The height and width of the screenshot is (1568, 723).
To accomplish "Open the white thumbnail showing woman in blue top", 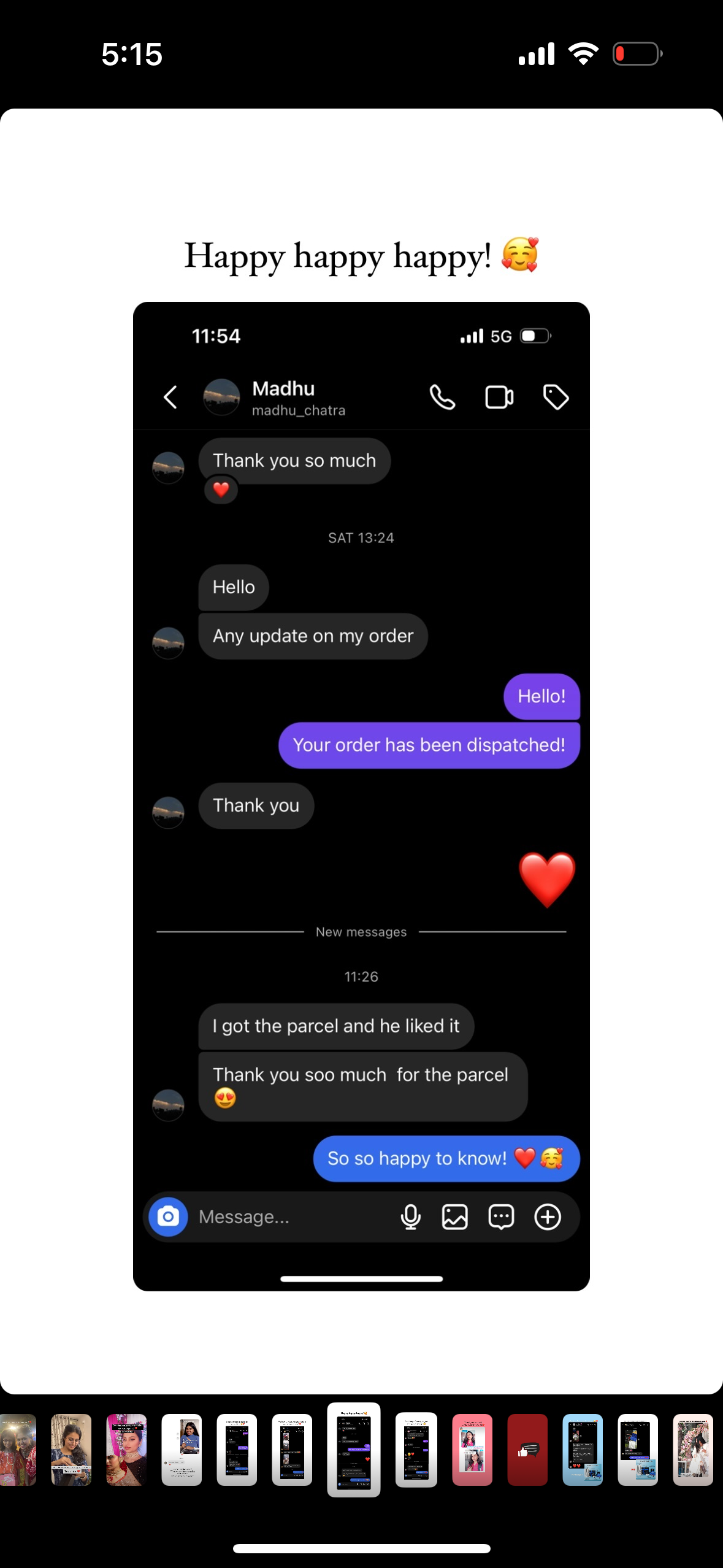I will [182, 1450].
